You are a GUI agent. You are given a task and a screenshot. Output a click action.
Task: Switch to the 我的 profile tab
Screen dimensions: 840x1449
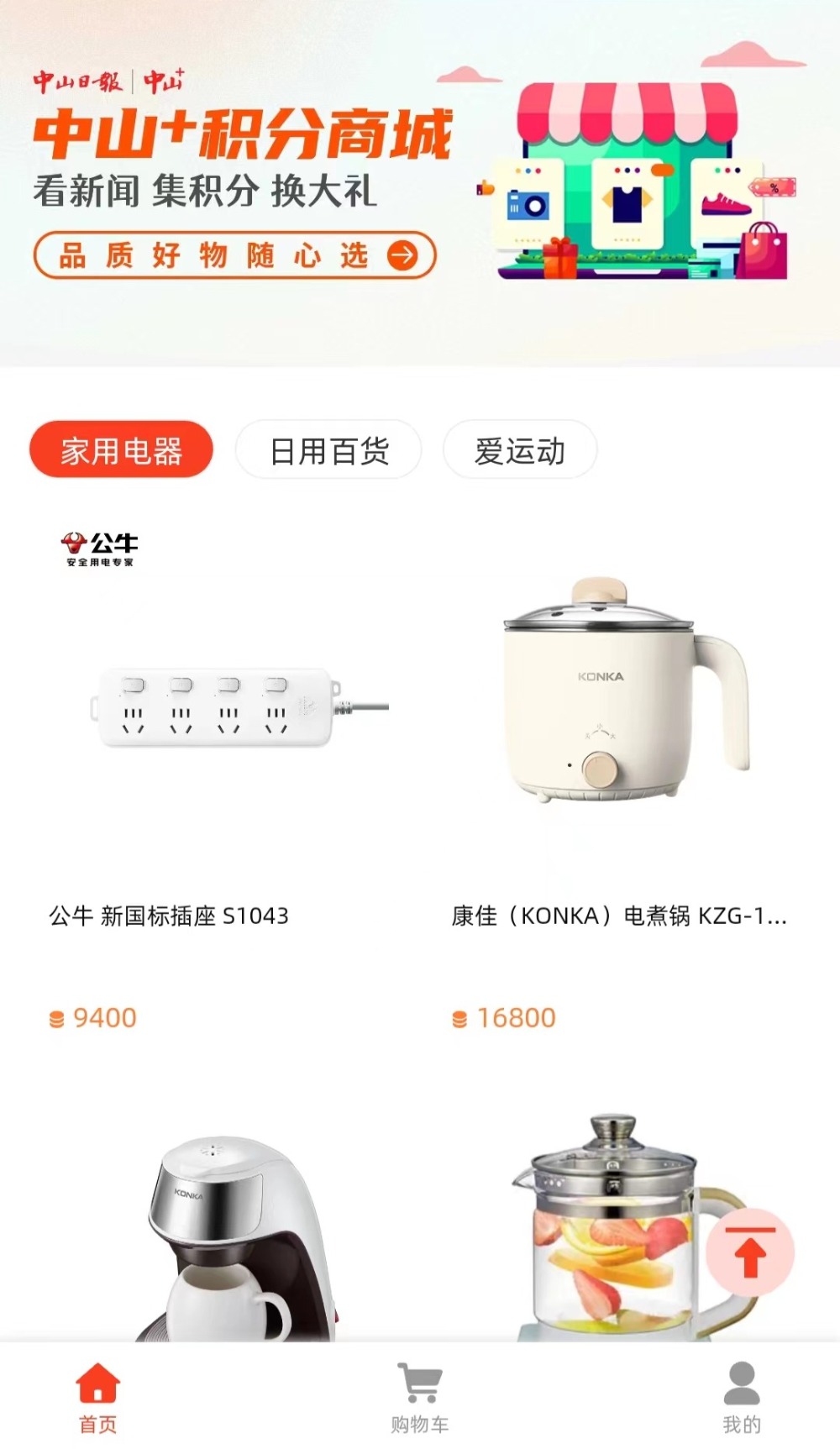pos(742,1398)
